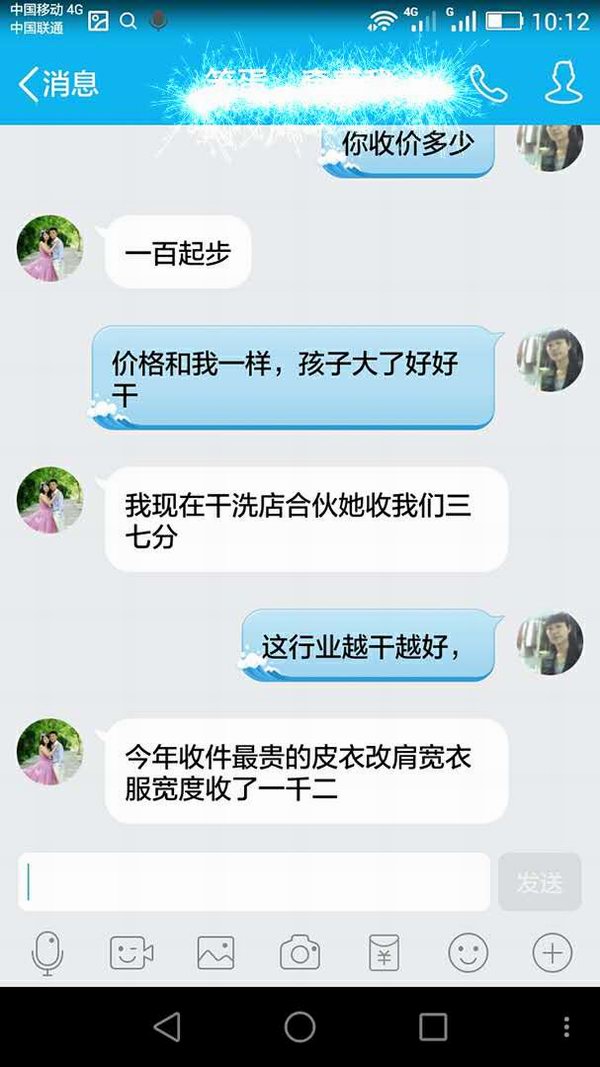Open the contact profile icon

click(563, 83)
